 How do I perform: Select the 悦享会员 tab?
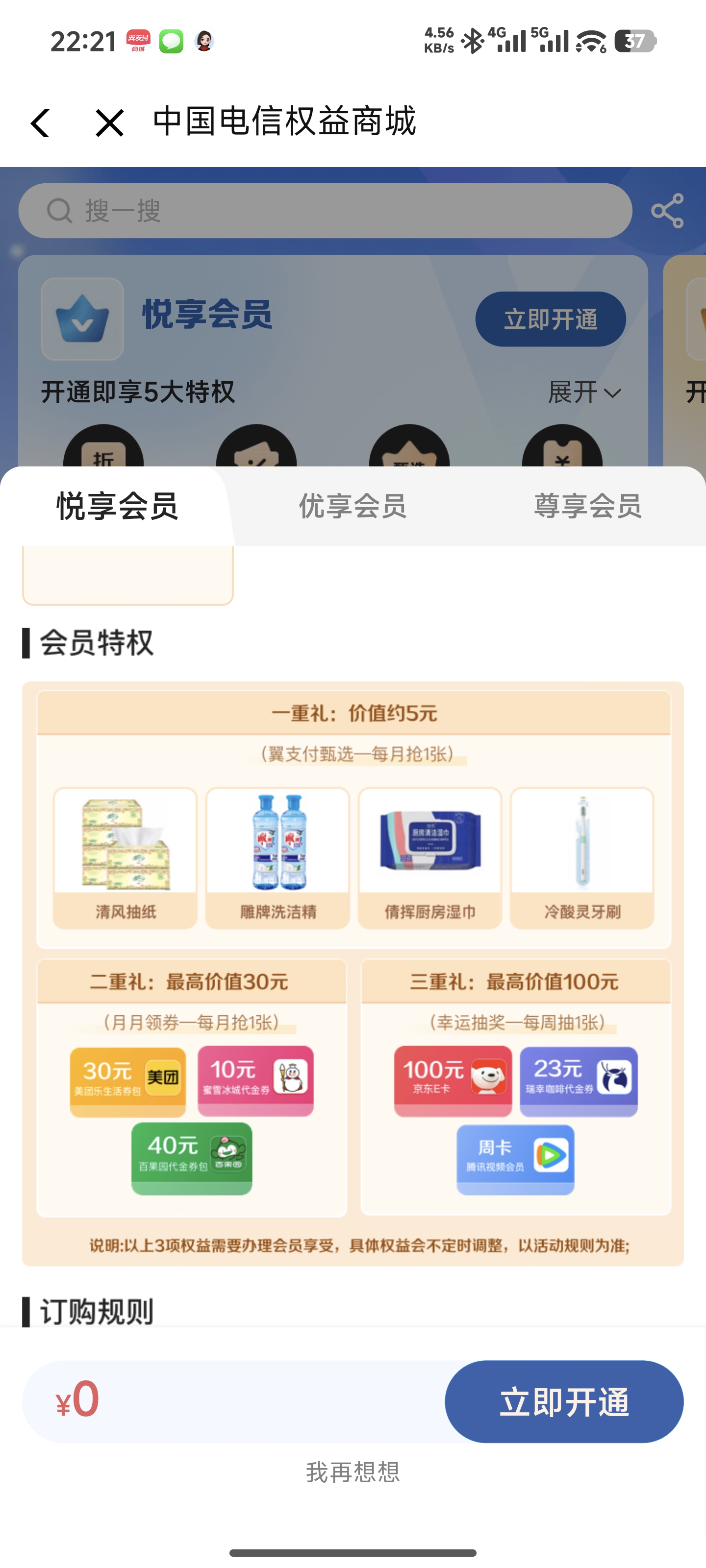tap(117, 507)
